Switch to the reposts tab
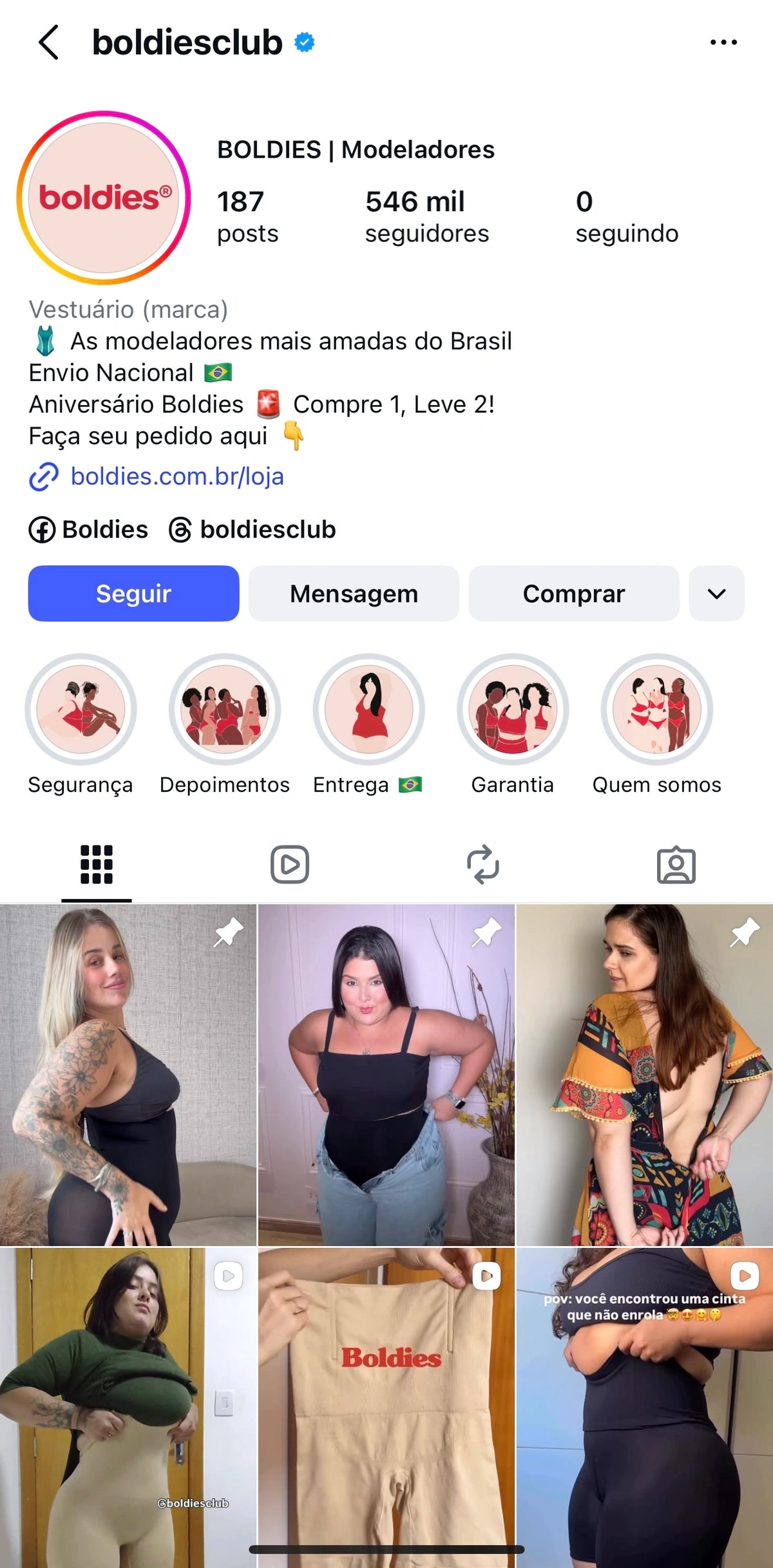 pyautogui.click(x=483, y=864)
